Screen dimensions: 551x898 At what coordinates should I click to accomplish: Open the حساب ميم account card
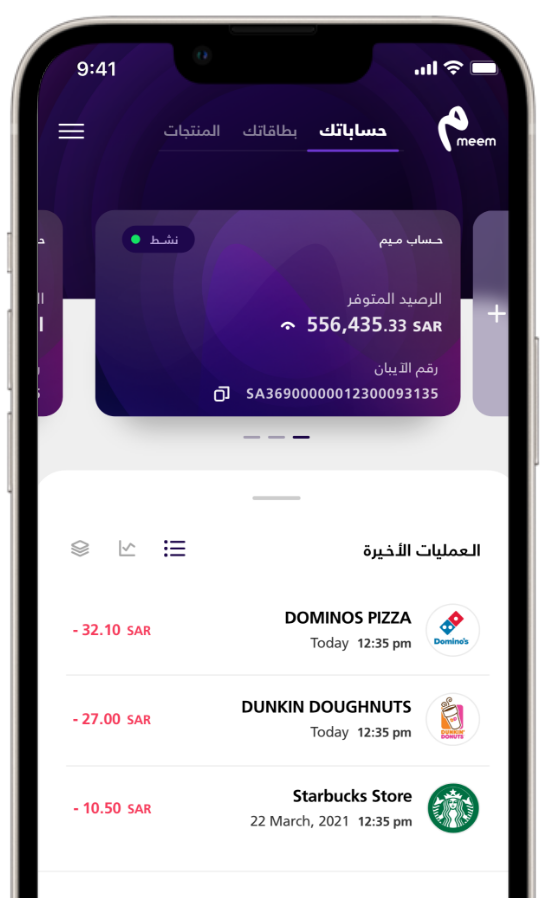(278, 313)
